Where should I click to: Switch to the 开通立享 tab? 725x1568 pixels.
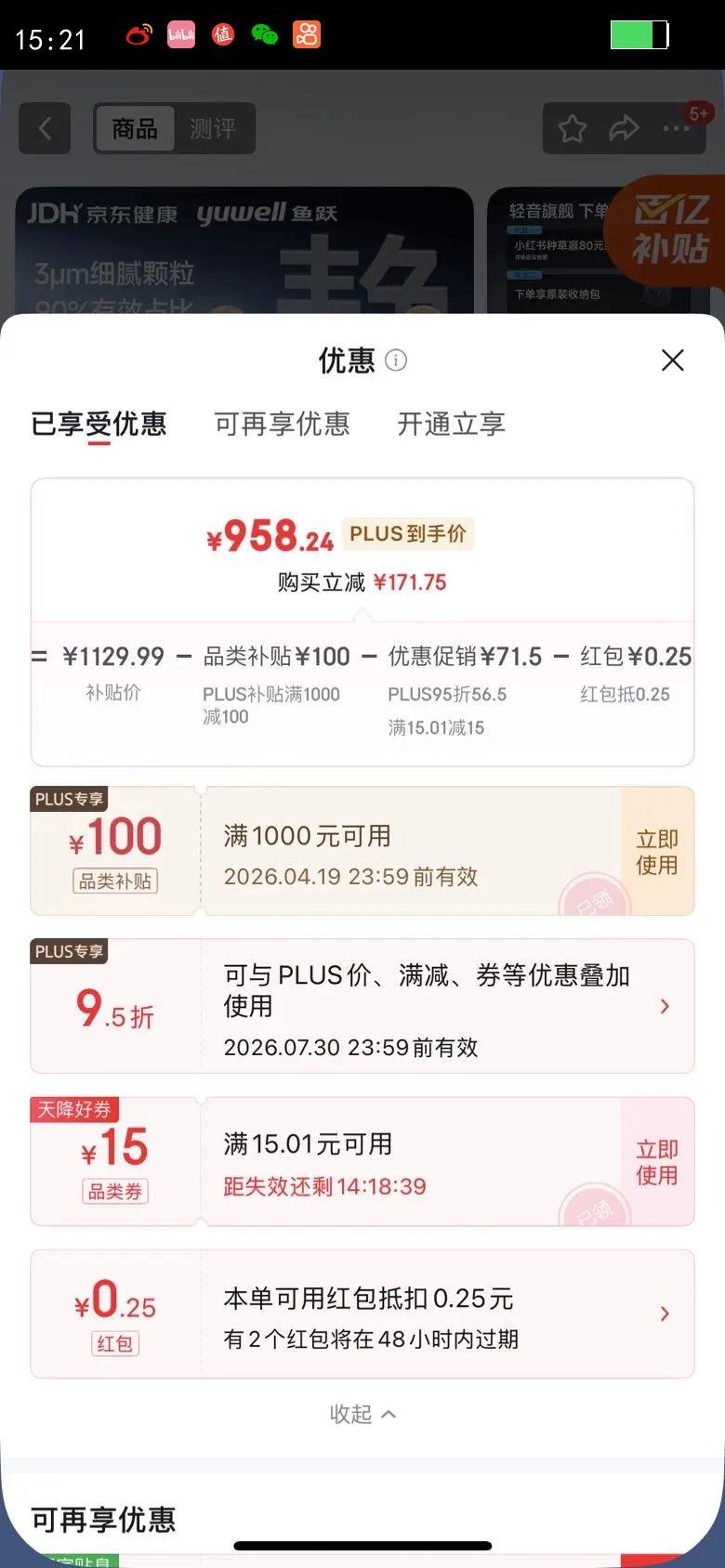tap(450, 425)
